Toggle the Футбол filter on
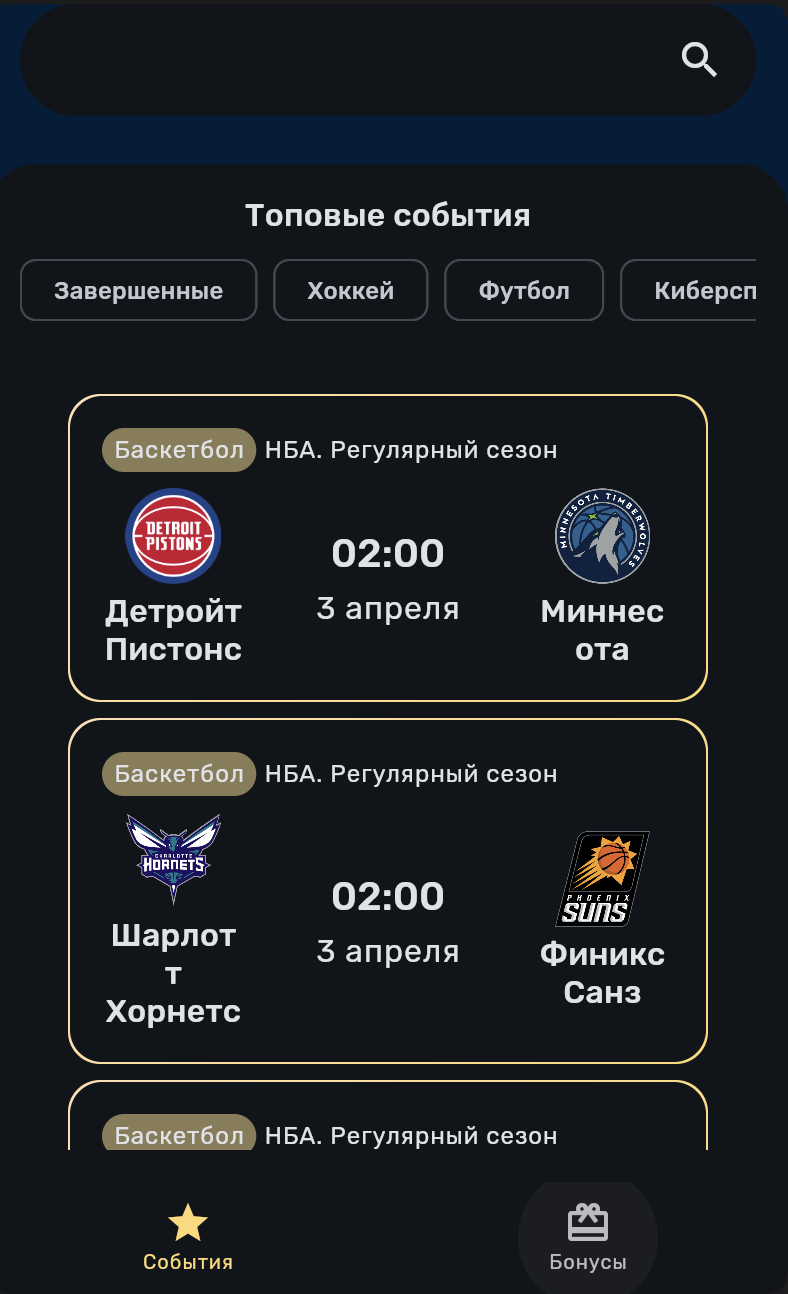788x1294 pixels. click(x=524, y=290)
